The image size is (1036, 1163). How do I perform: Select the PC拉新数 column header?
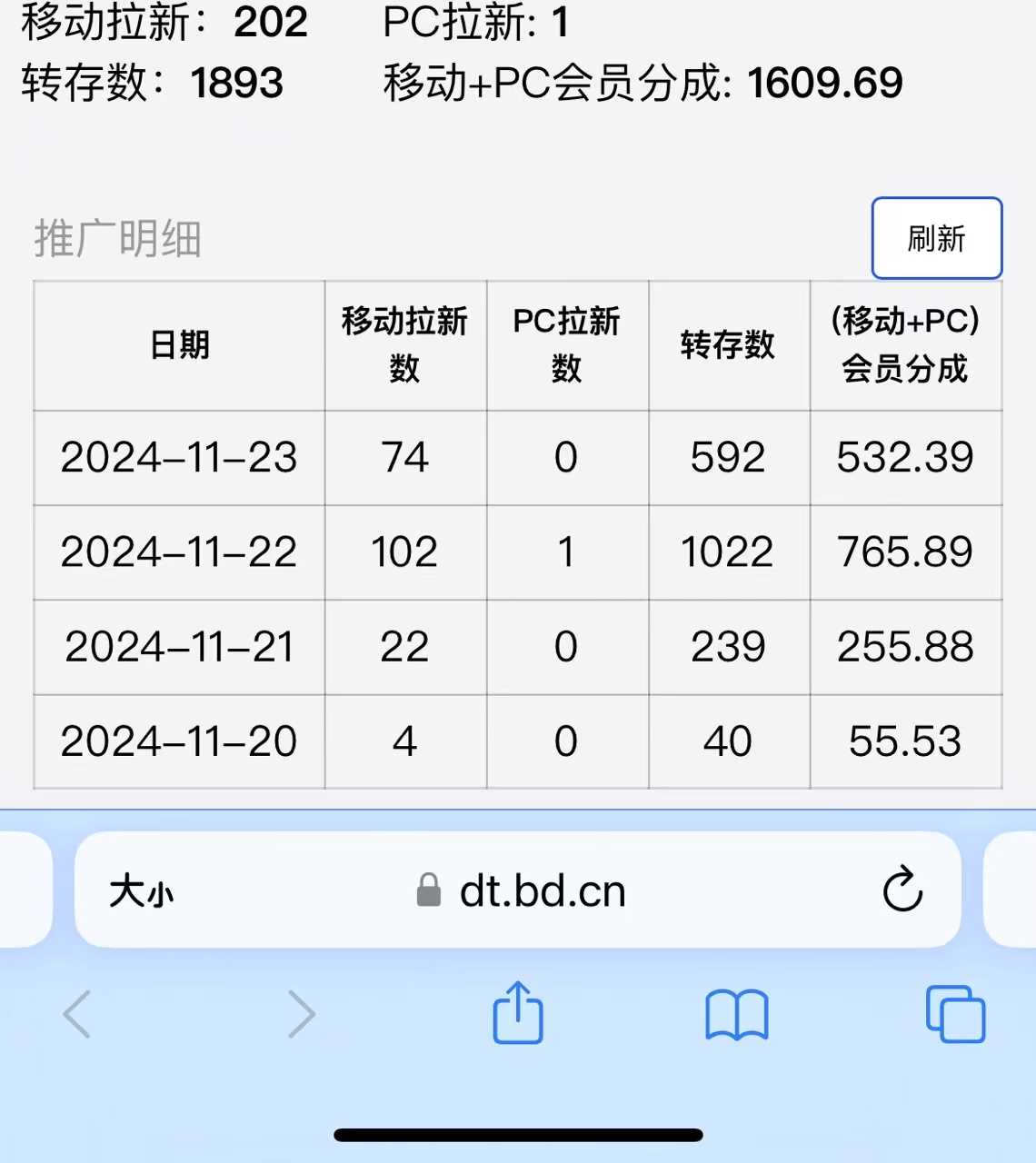coord(567,346)
